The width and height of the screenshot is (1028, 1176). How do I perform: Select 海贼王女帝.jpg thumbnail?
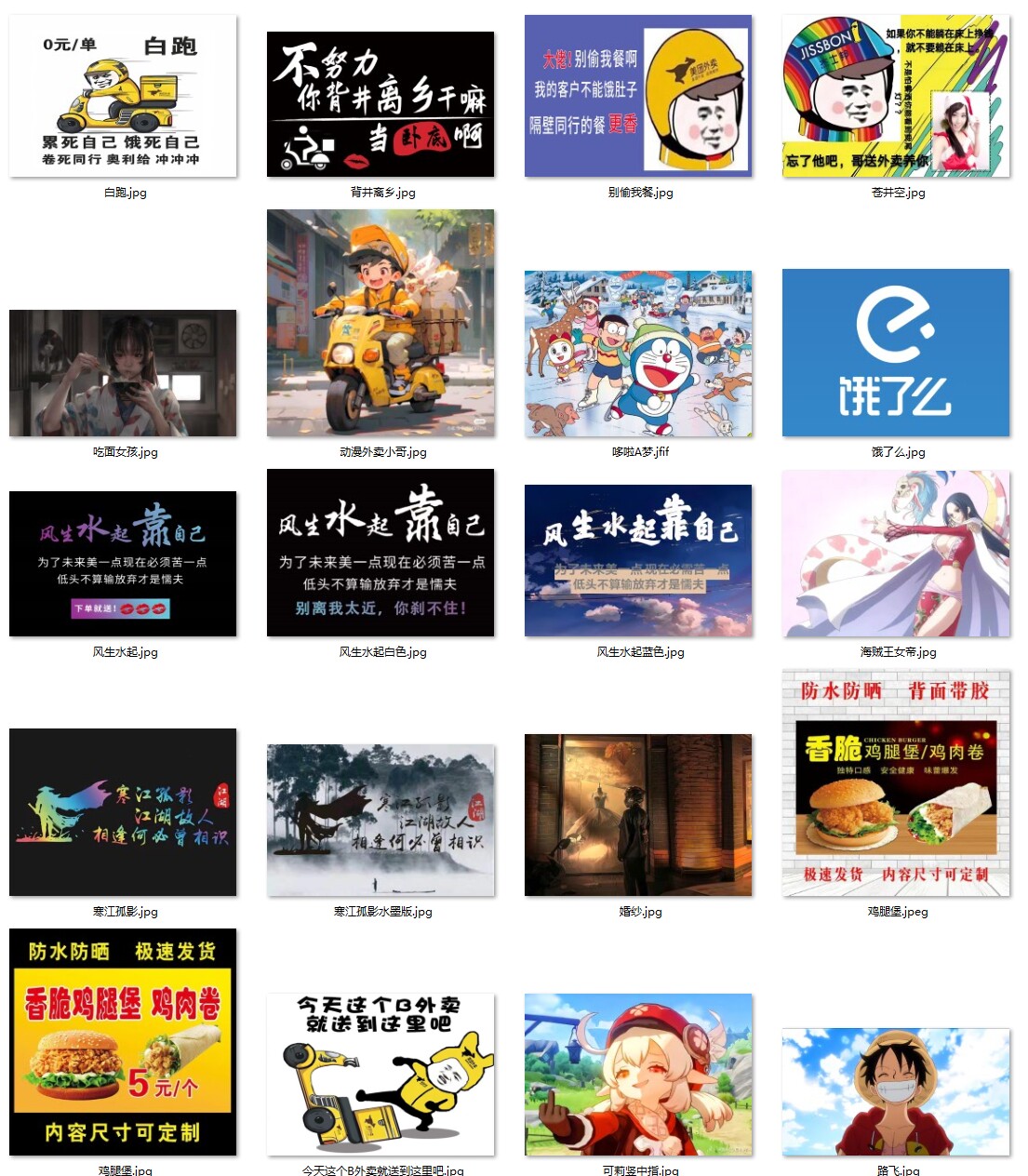point(896,554)
